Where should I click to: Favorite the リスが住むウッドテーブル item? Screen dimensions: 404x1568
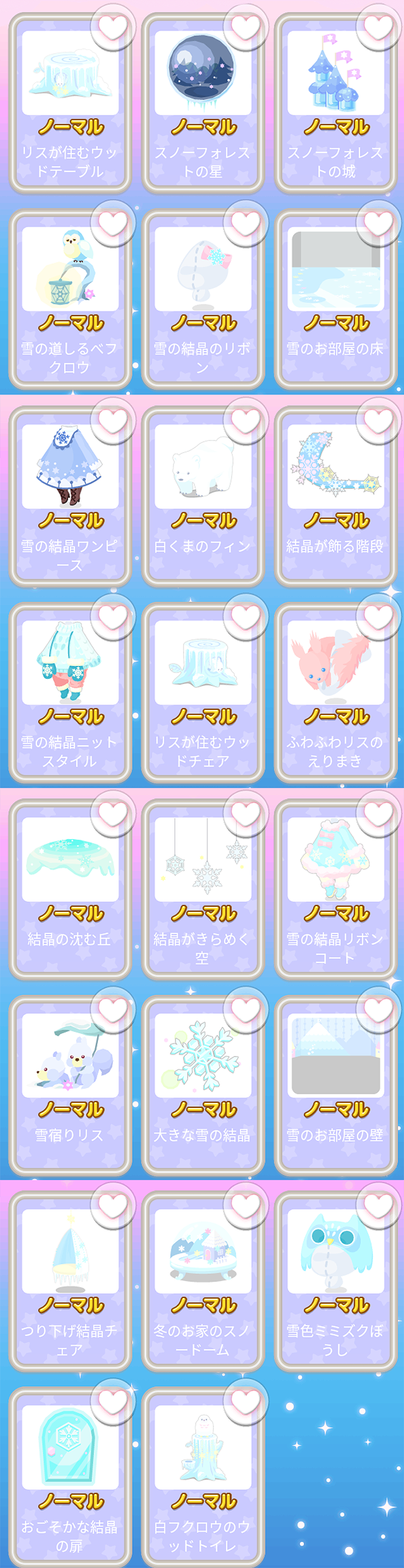[113, 27]
